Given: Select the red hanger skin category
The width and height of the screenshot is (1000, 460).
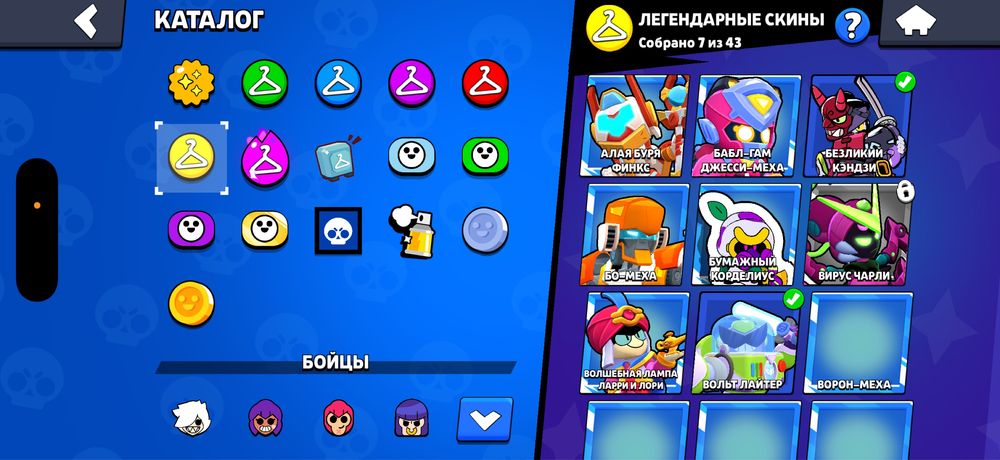Looking at the screenshot, I should pos(486,82).
